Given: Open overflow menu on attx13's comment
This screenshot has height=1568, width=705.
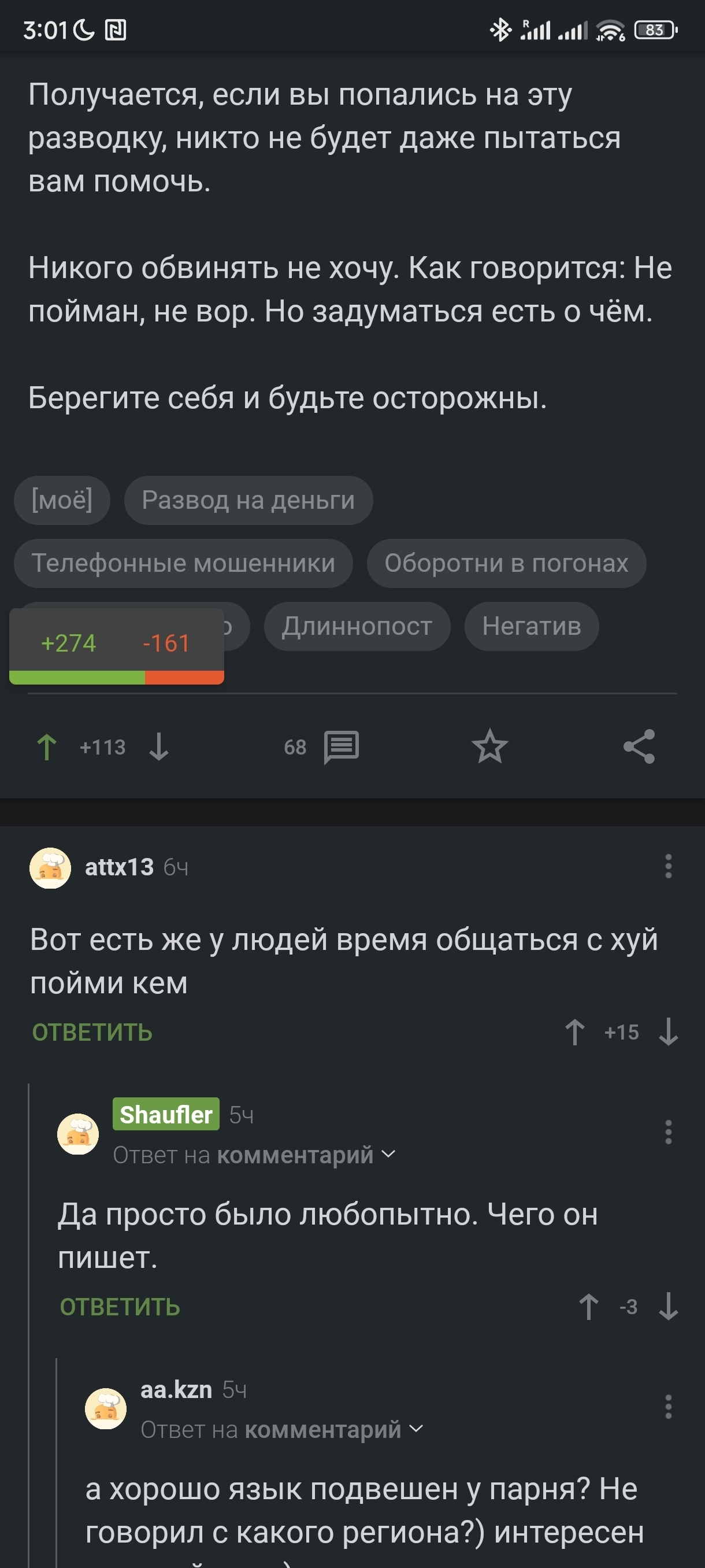Looking at the screenshot, I should (x=668, y=866).
